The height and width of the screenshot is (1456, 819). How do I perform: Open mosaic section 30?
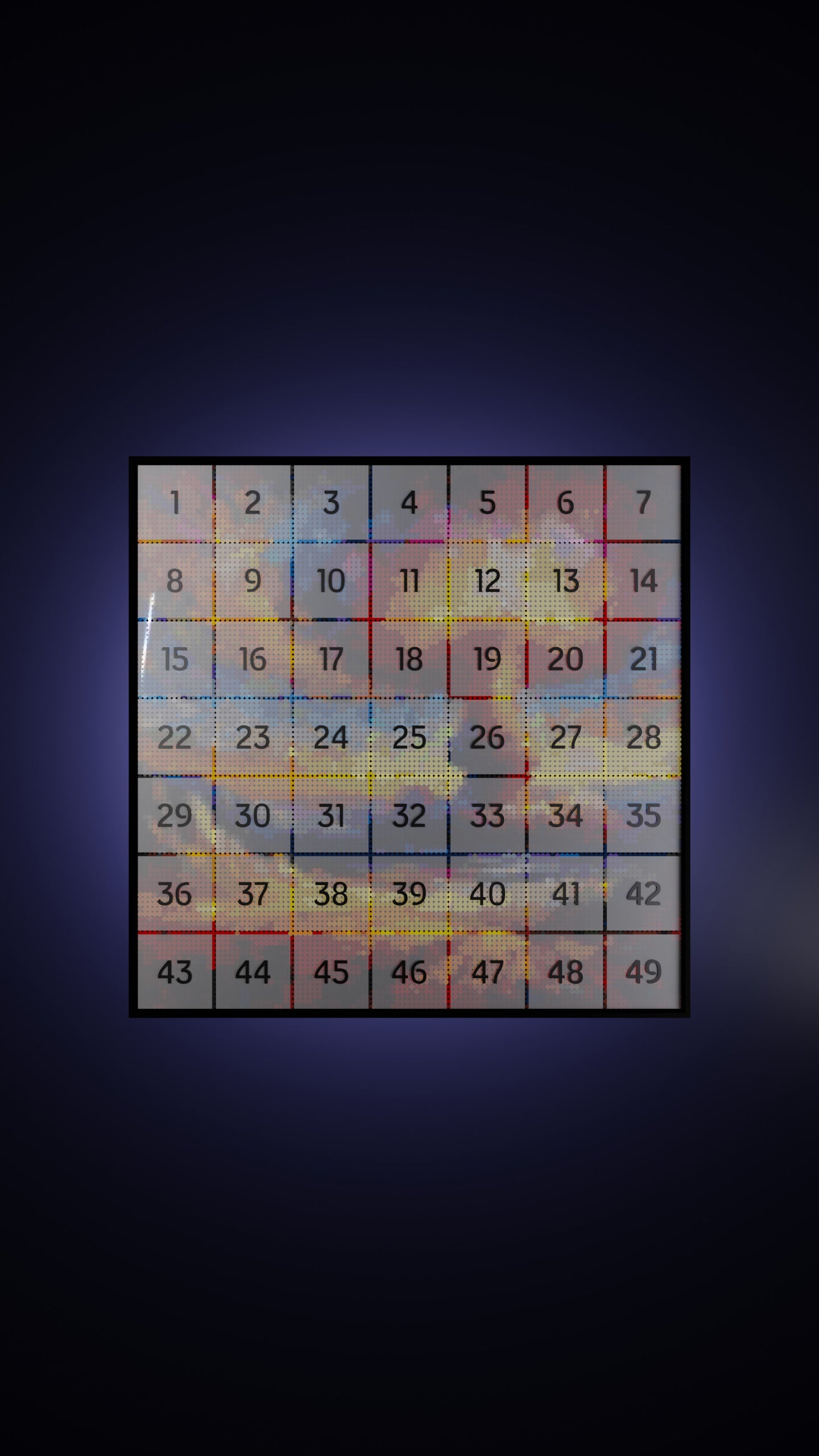(253, 816)
